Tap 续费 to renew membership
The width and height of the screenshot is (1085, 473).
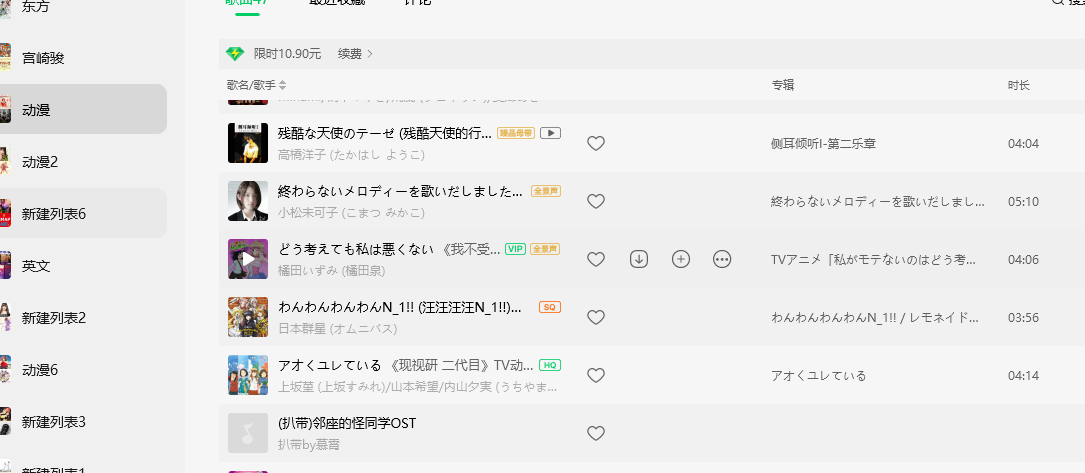click(x=355, y=54)
